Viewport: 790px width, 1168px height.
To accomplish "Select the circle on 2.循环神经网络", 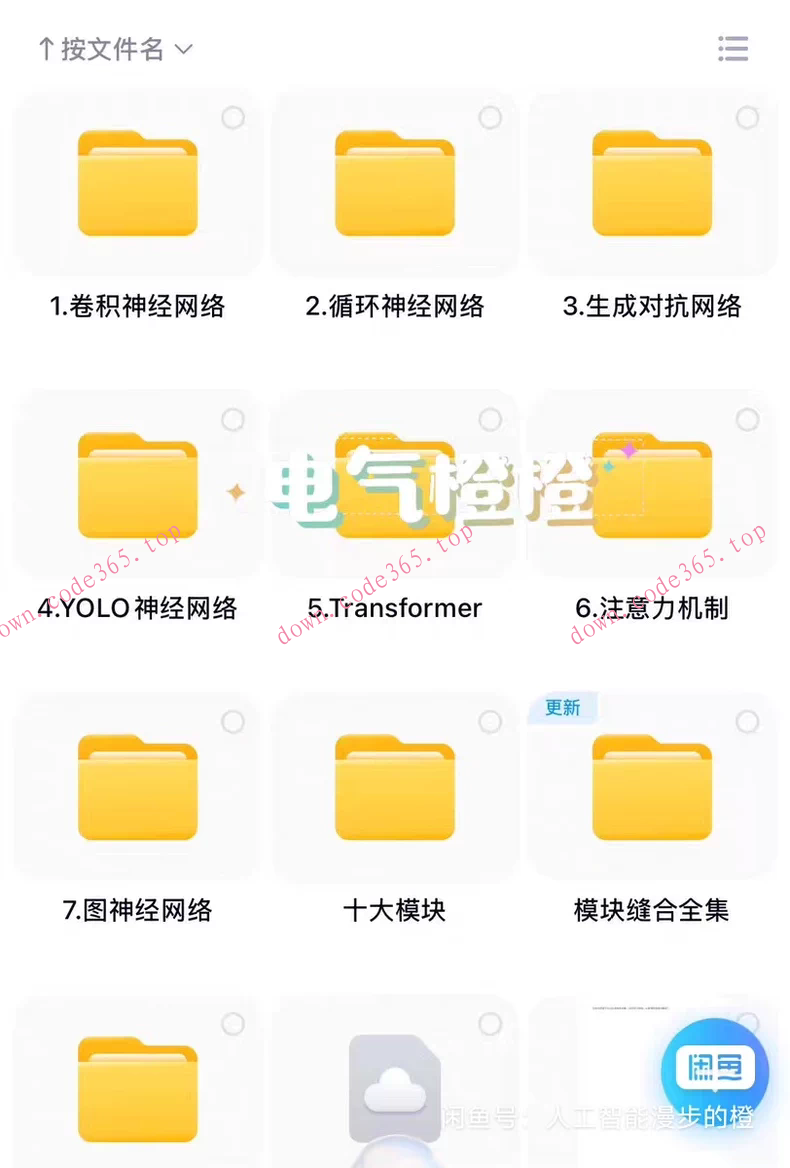I will pyautogui.click(x=490, y=117).
